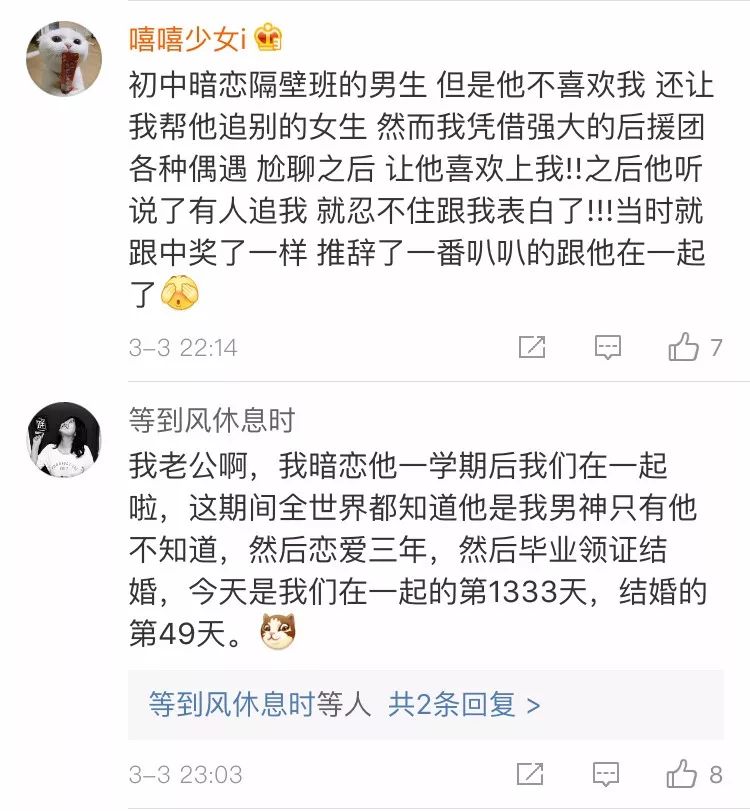The image size is (750, 811).
Task: Tap the username 等到风休息时
Action: coord(212,420)
